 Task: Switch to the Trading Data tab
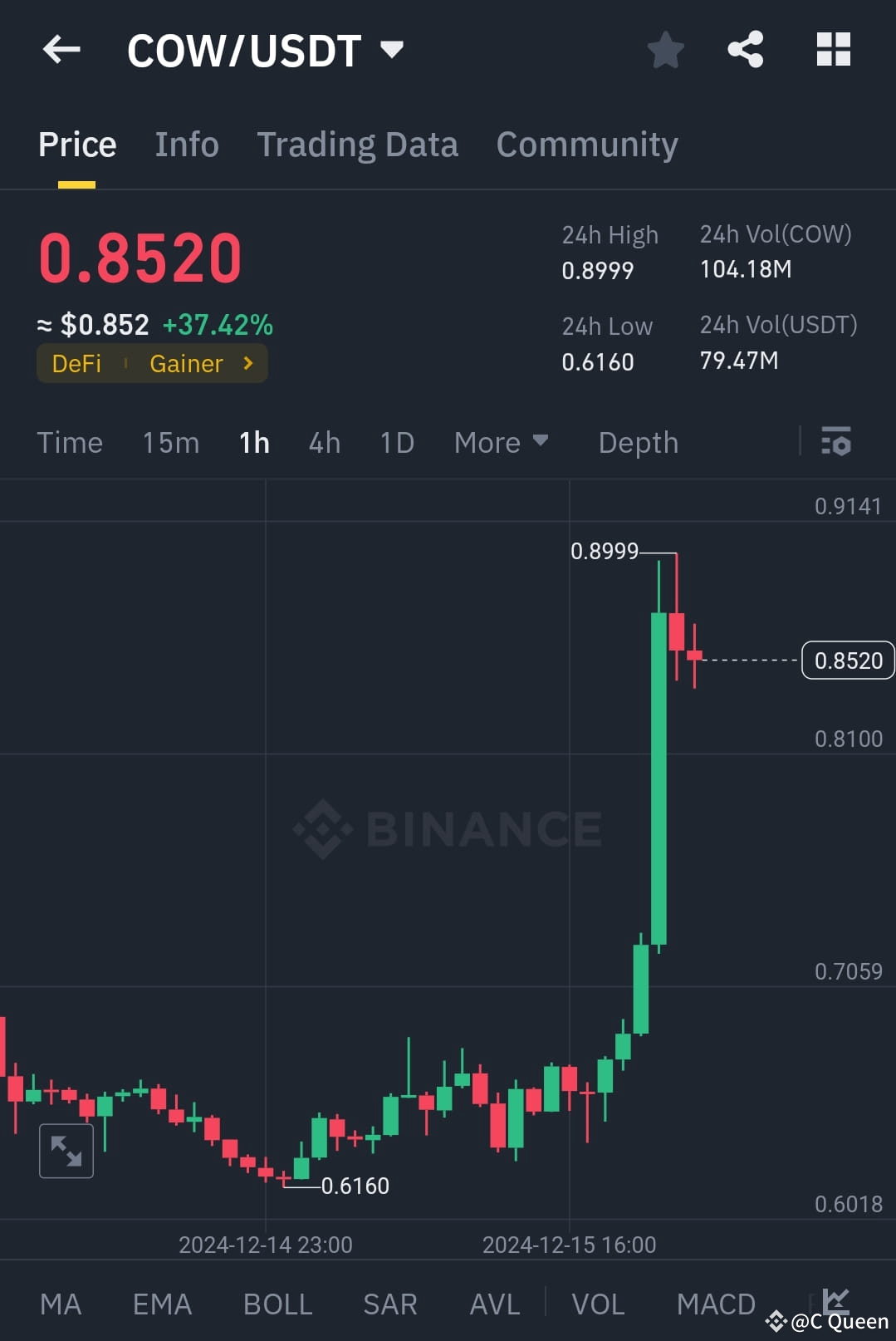pos(358,144)
